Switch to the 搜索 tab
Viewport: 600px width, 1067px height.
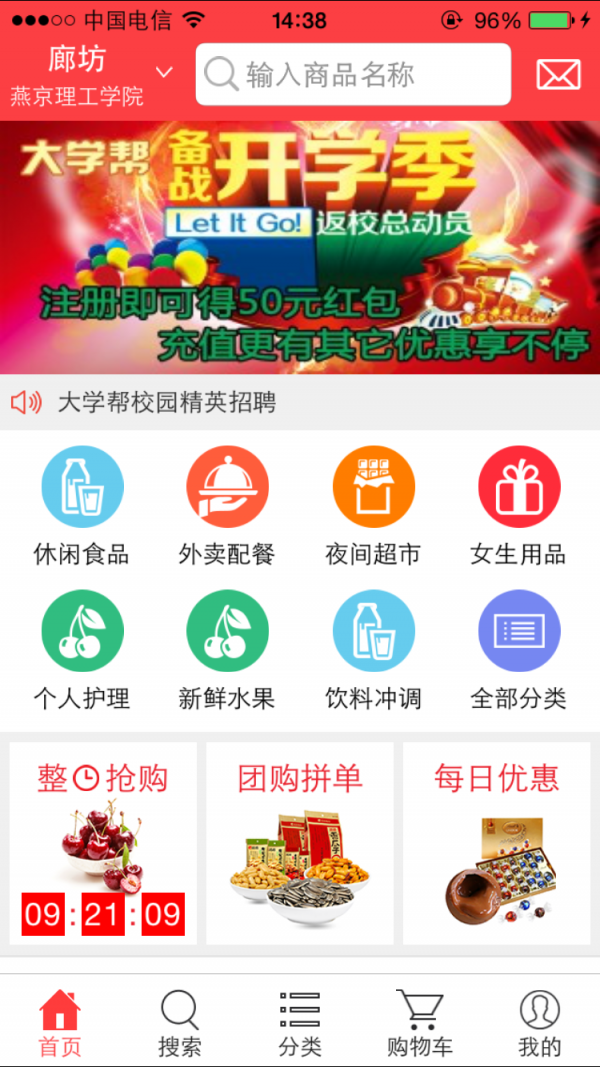(180, 1023)
